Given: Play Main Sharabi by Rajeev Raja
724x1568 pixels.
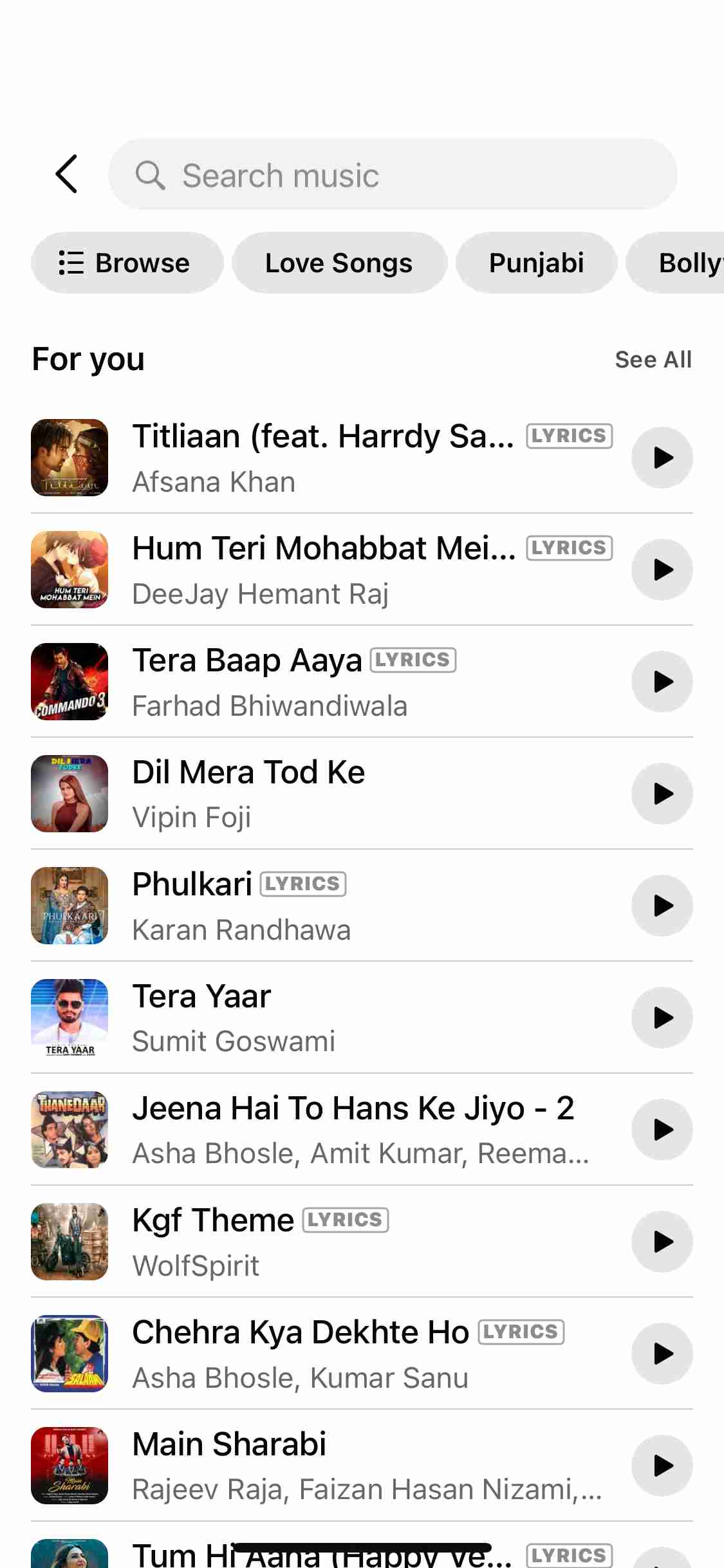Looking at the screenshot, I should [662, 1466].
